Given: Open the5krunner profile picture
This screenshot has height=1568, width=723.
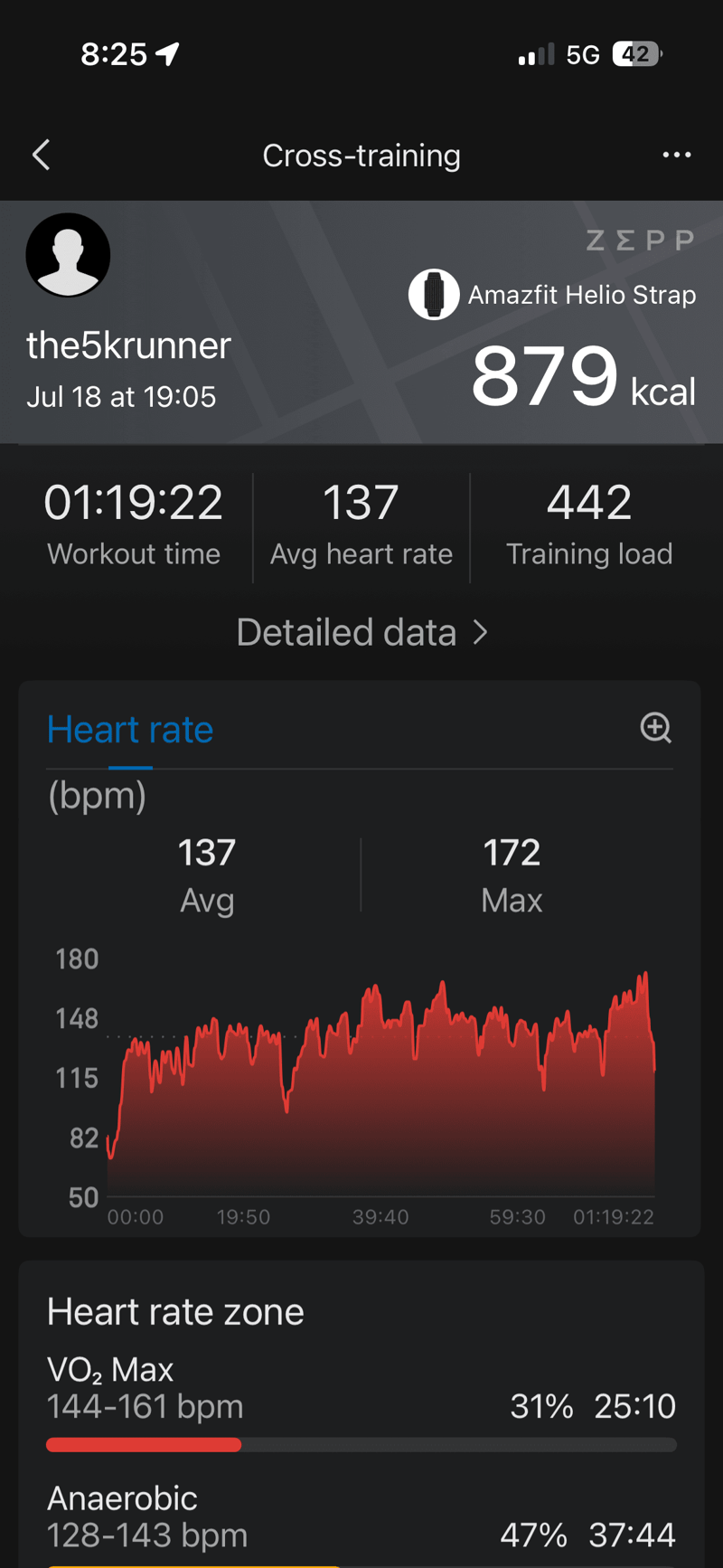Looking at the screenshot, I should [69, 255].
